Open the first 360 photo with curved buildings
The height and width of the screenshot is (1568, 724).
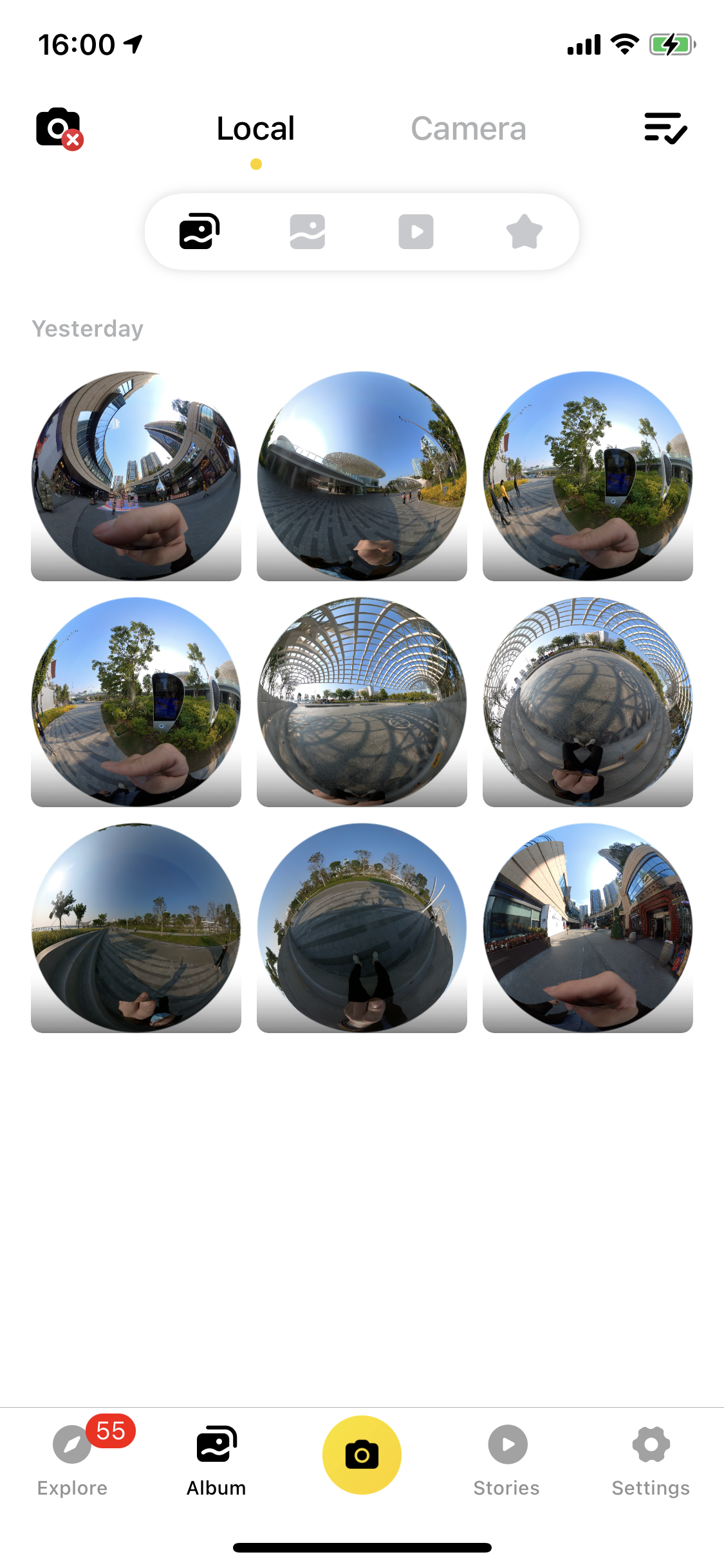click(x=136, y=476)
